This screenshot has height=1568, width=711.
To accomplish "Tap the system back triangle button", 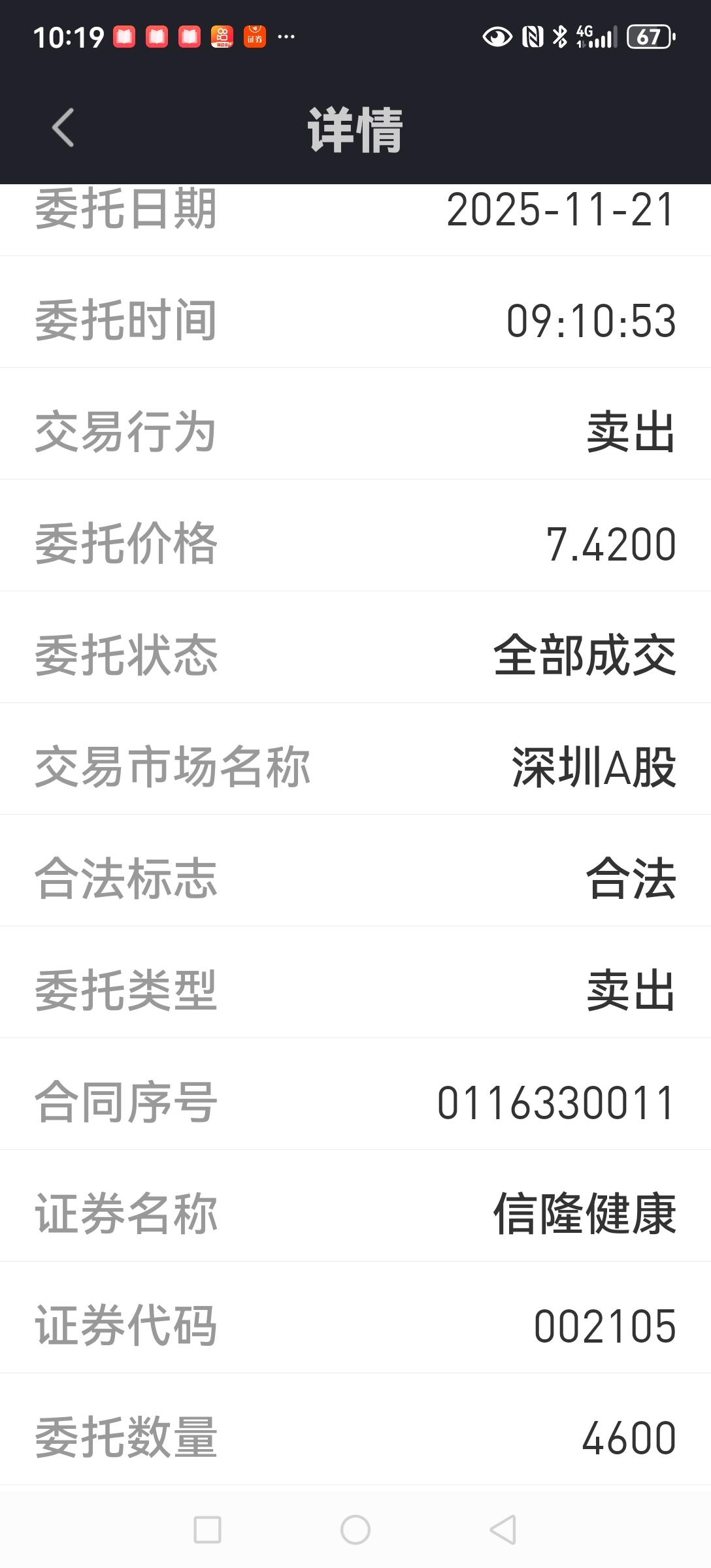I will tap(503, 1529).
